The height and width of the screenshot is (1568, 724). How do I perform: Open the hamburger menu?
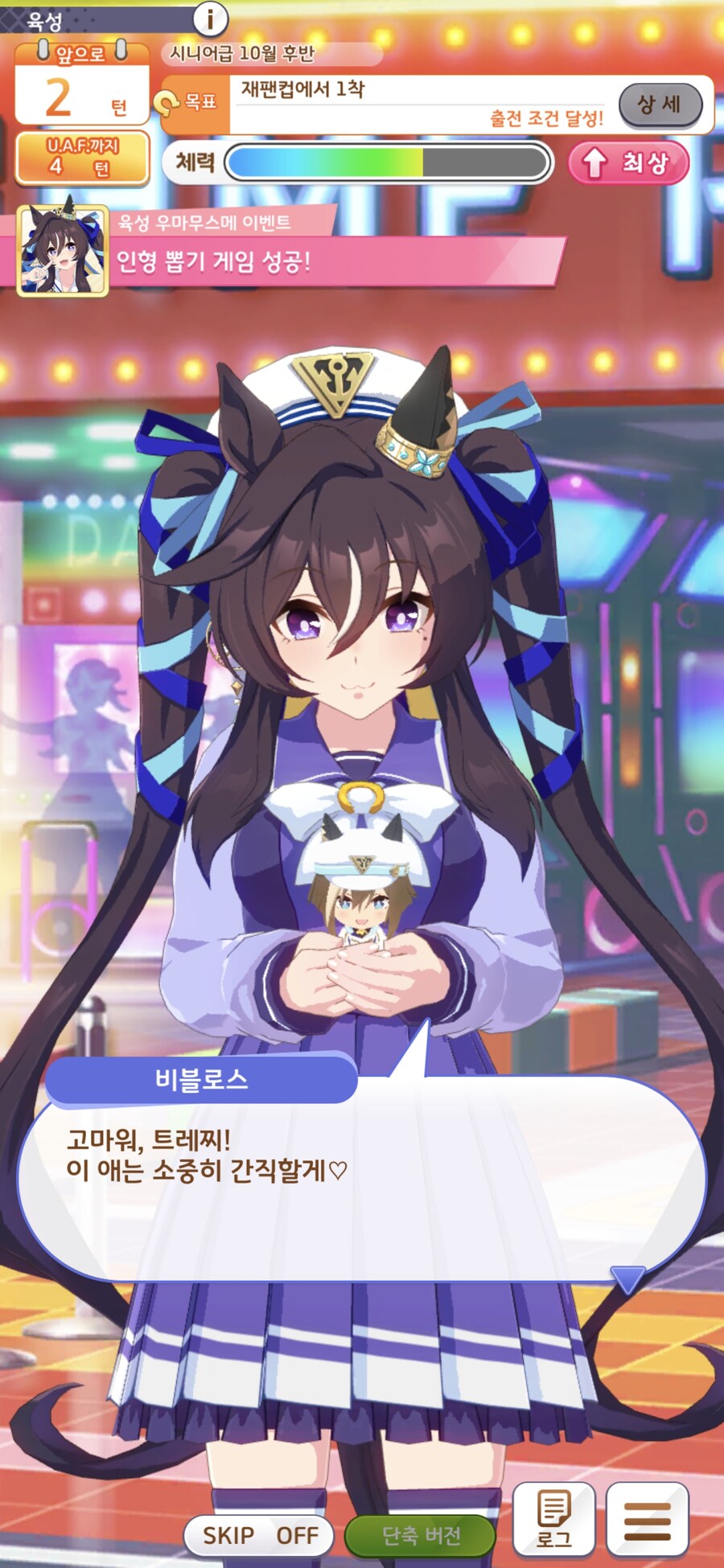[647, 1519]
